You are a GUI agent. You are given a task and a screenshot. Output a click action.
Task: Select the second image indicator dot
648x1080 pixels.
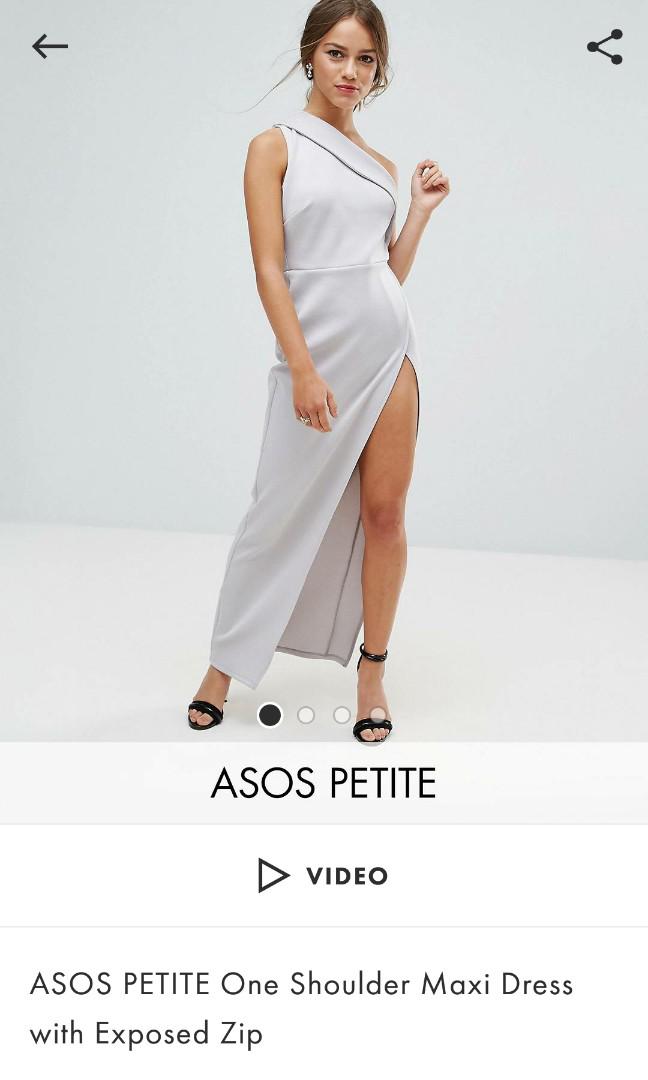pyautogui.click(x=306, y=715)
